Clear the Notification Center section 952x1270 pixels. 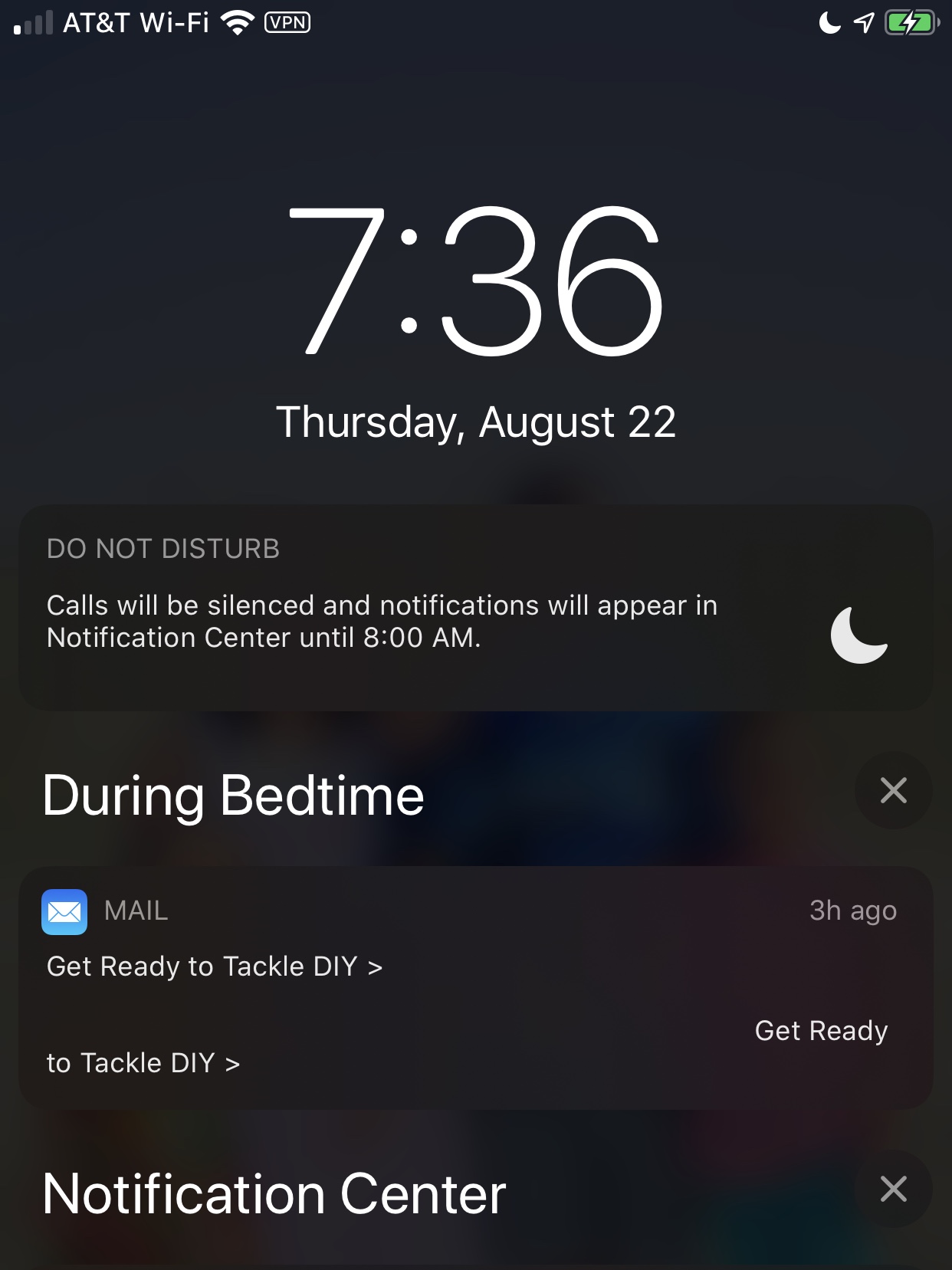pyautogui.click(x=893, y=1189)
